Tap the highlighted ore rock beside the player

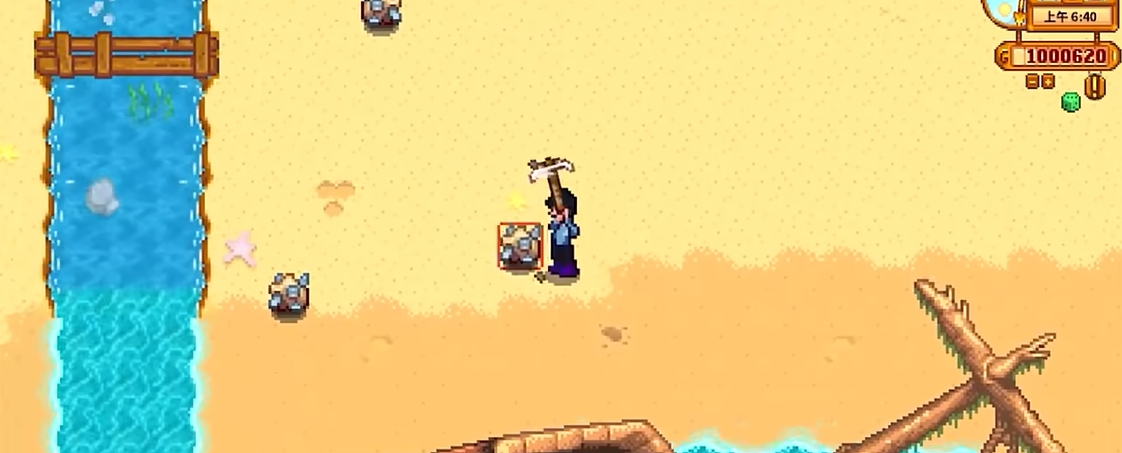[x=520, y=246]
